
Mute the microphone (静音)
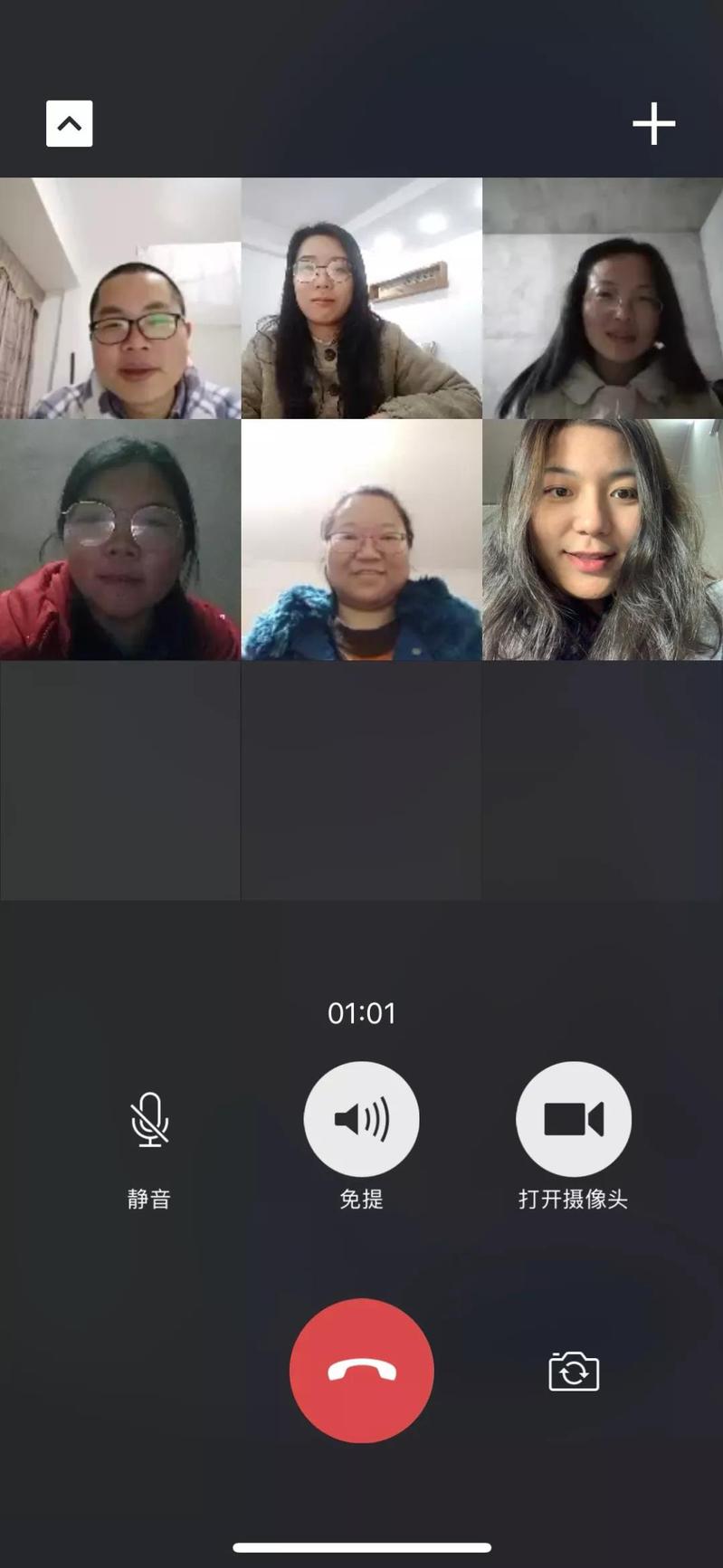(149, 1120)
